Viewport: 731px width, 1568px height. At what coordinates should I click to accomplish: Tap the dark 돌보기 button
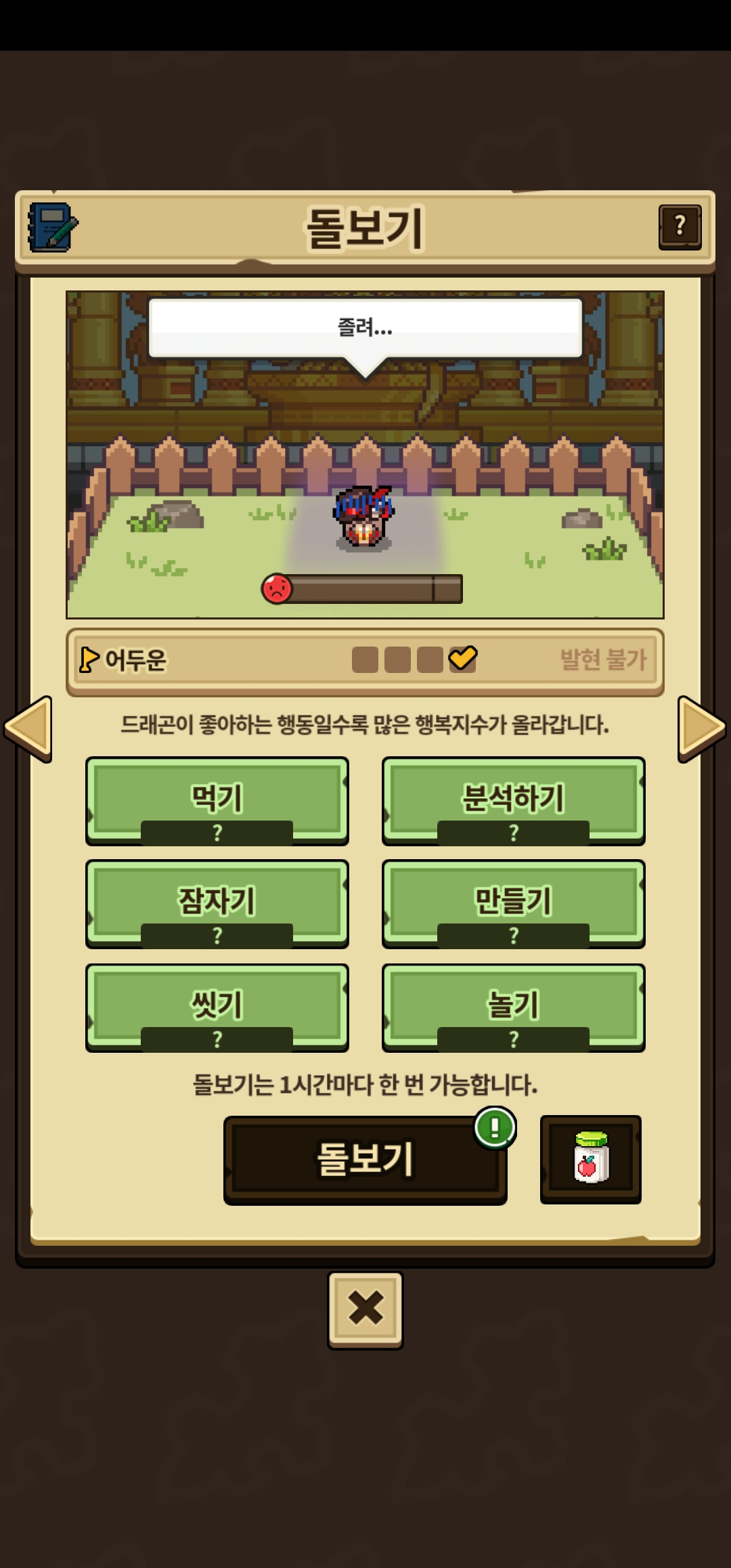[365, 1159]
